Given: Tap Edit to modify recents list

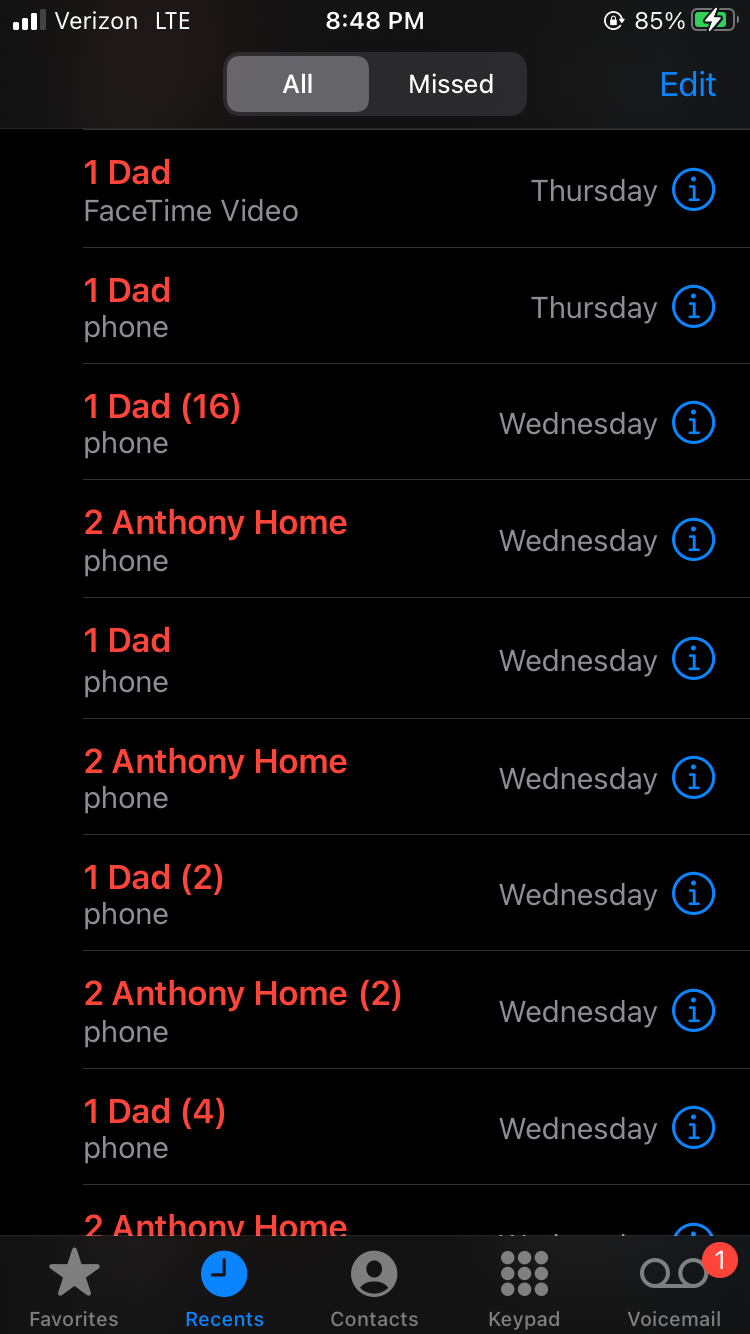Looking at the screenshot, I should tap(688, 84).
